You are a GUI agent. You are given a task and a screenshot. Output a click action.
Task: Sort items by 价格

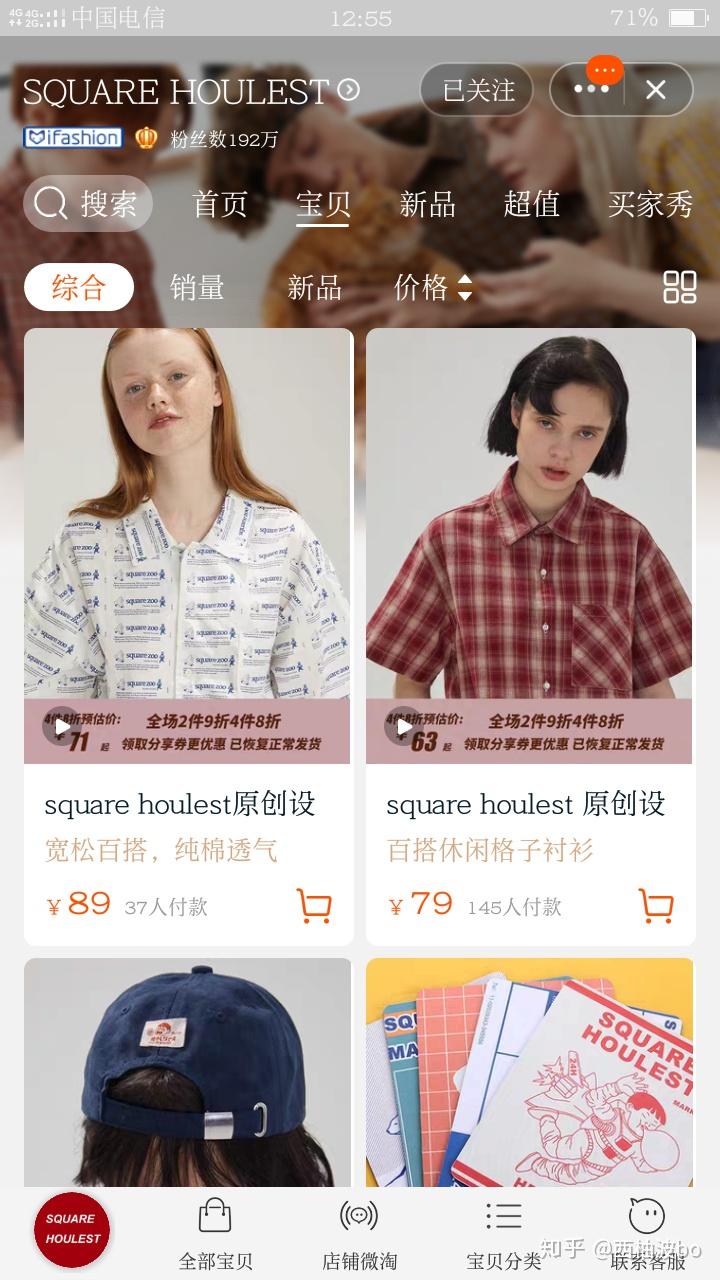(x=432, y=288)
